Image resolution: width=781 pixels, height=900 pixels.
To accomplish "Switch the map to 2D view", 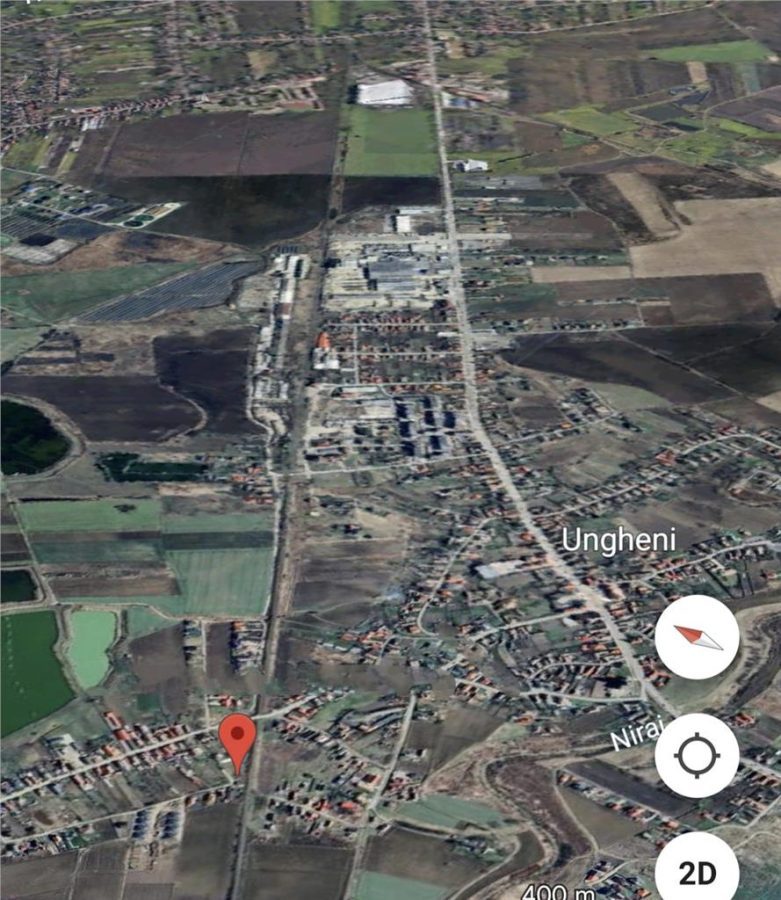I will (697, 871).
